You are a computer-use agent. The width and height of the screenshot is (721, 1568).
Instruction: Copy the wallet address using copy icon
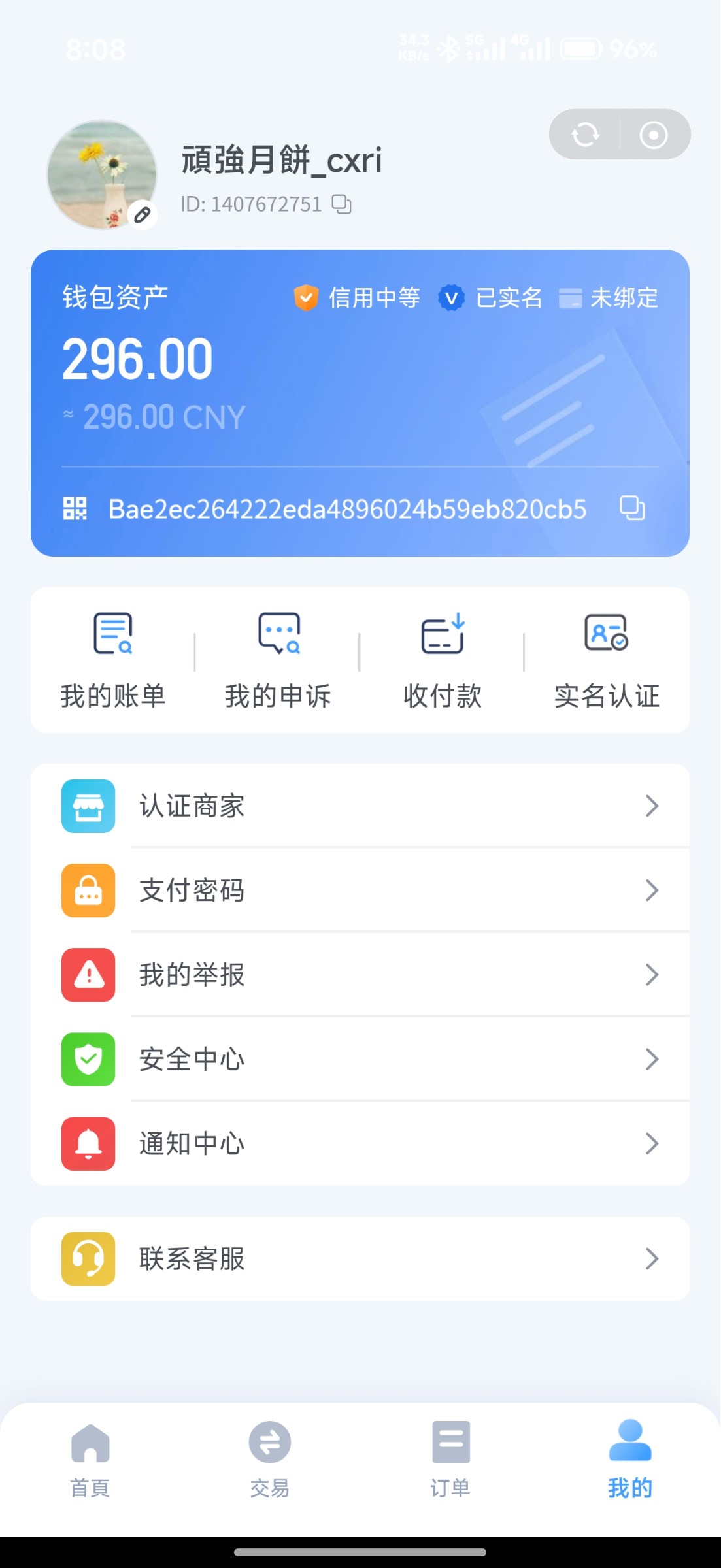click(631, 509)
